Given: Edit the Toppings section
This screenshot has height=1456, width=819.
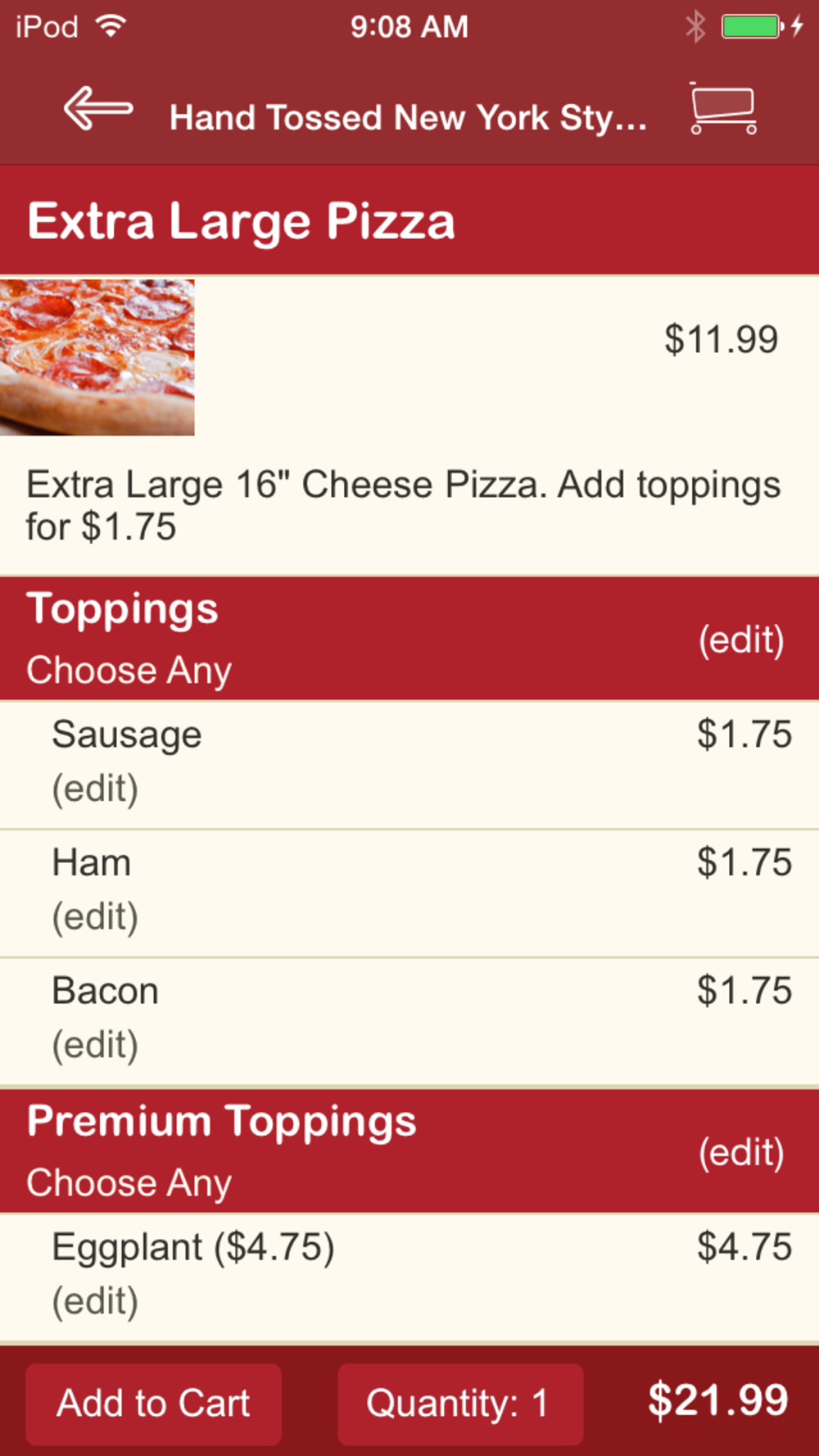Looking at the screenshot, I should click(x=740, y=640).
